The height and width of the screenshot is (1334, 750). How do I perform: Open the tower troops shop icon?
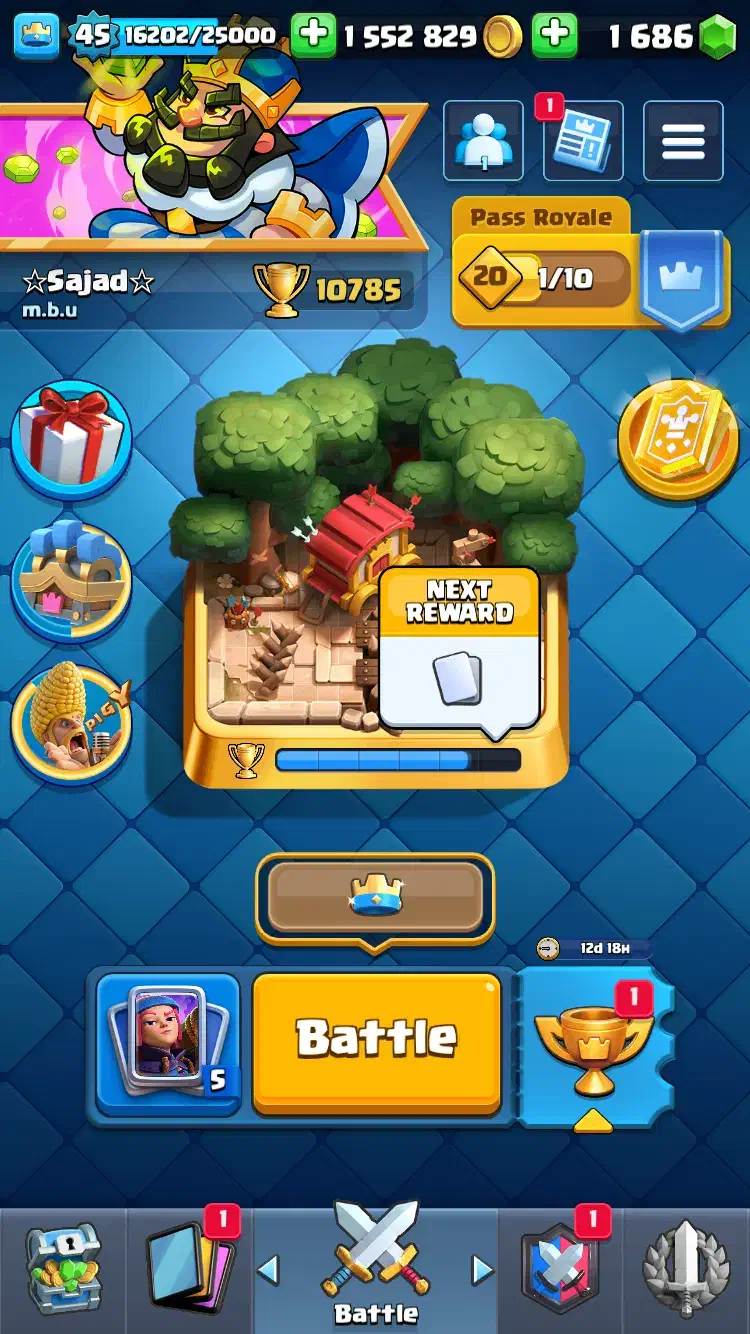point(71,582)
